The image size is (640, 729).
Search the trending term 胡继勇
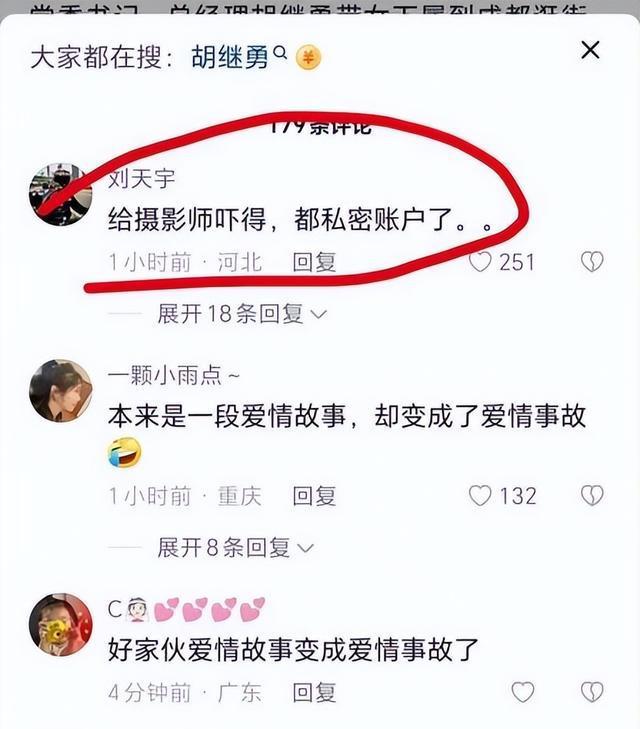pos(231,58)
